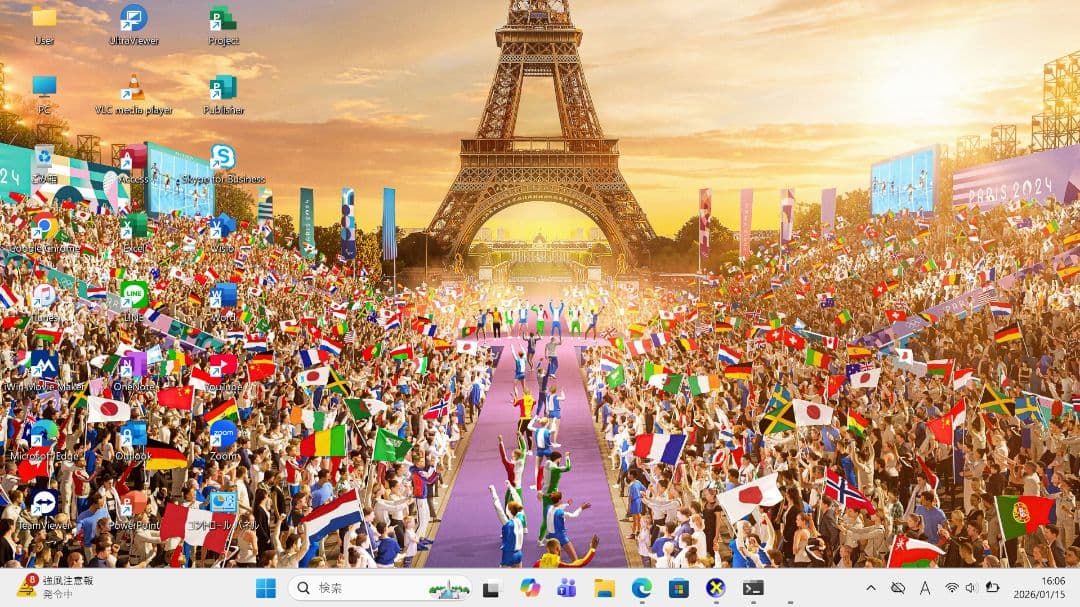Select the VLC media player desktop shortcut
1080x607 pixels.
[133, 89]
